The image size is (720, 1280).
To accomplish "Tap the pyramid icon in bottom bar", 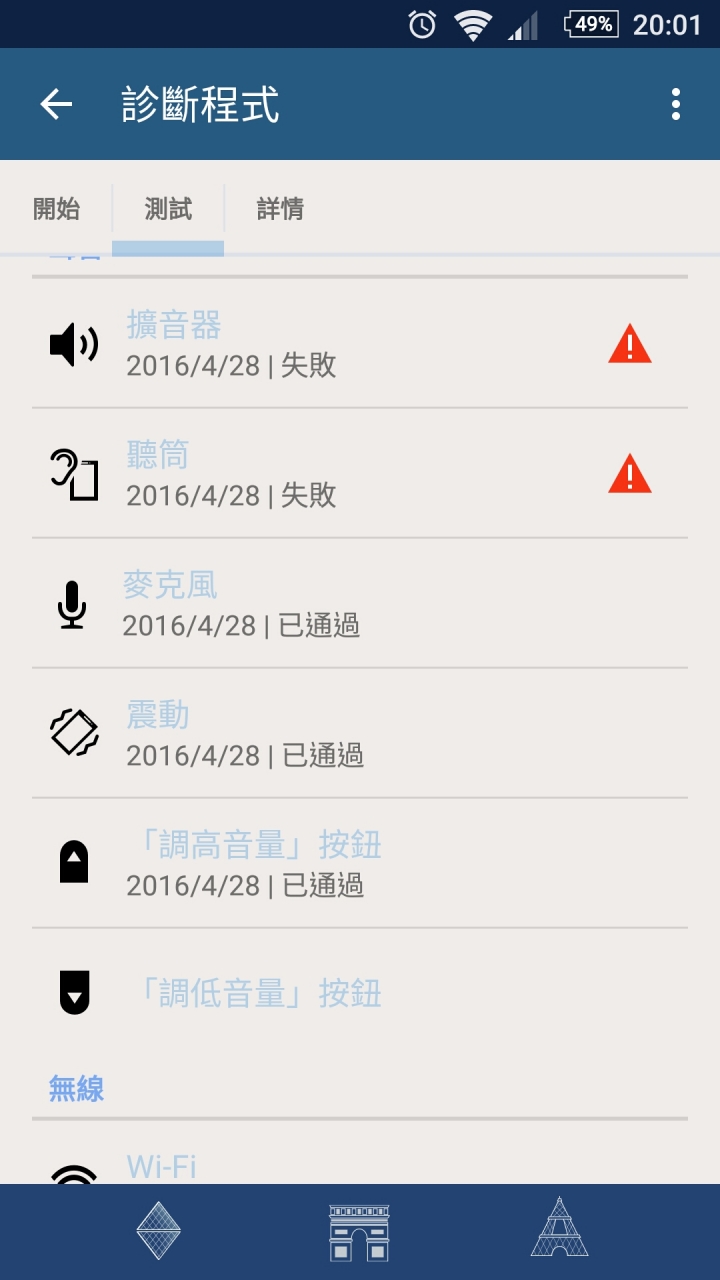I will [x=159, y=1231].
